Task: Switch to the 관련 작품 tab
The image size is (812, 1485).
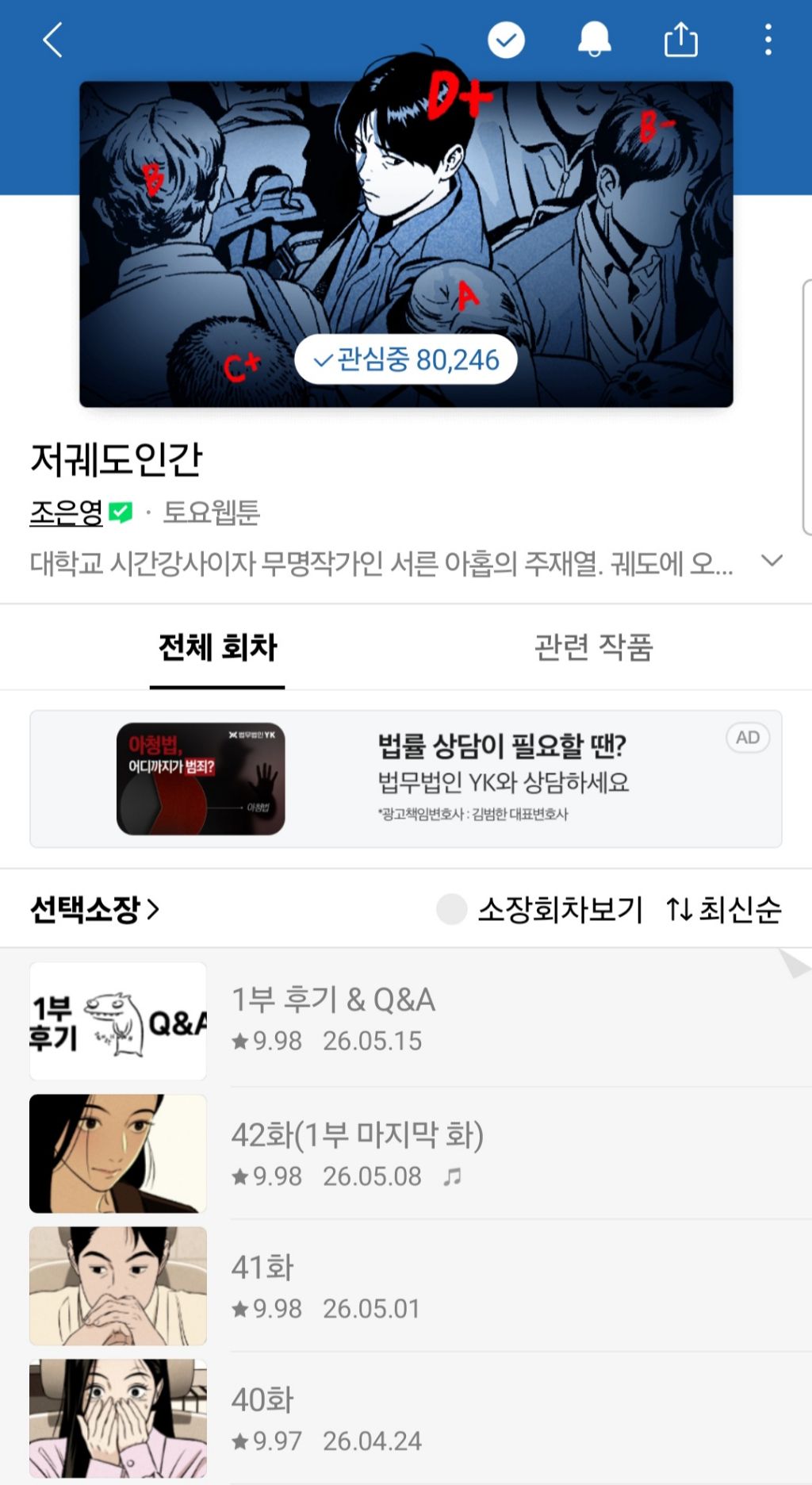Action: click(x=593, y=647)
